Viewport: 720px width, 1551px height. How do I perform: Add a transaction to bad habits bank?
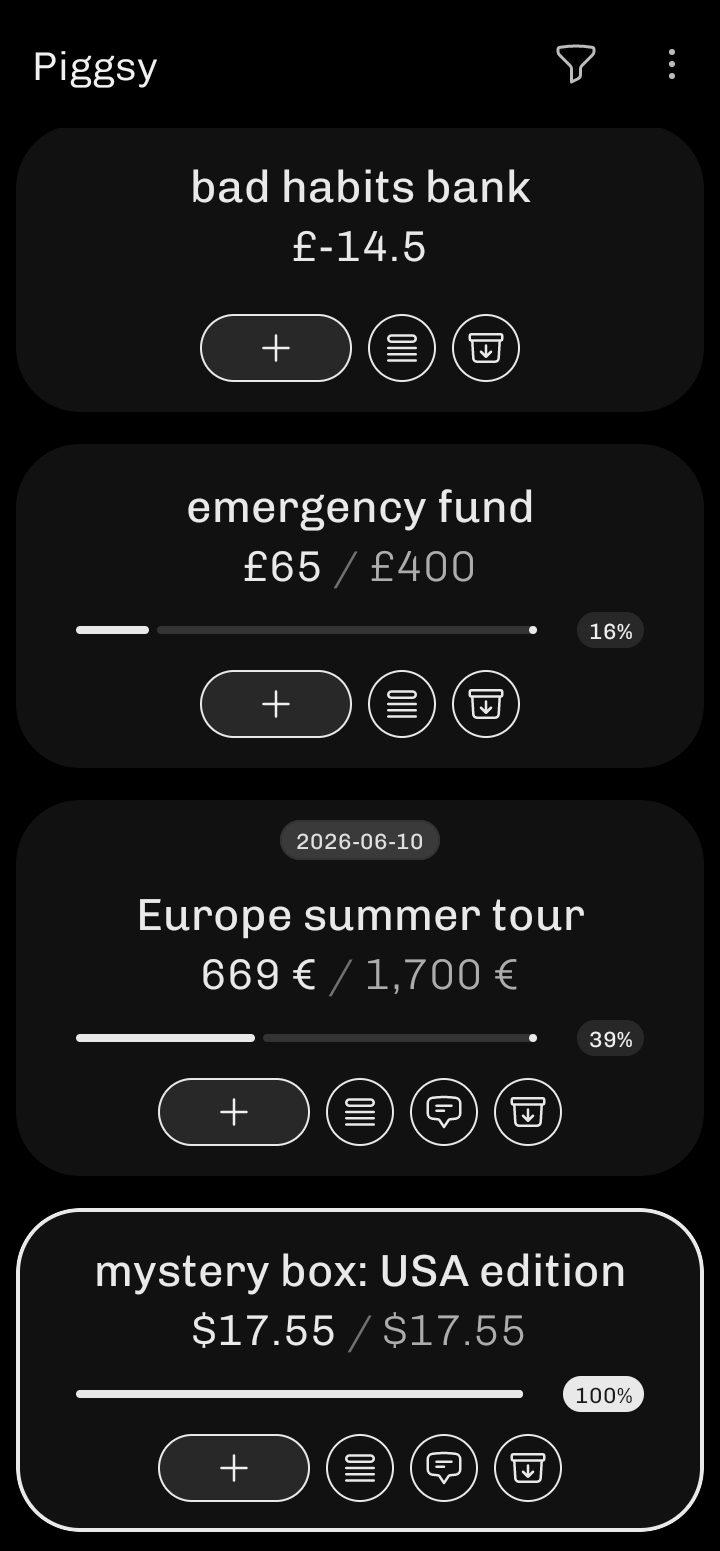[276, 348]
